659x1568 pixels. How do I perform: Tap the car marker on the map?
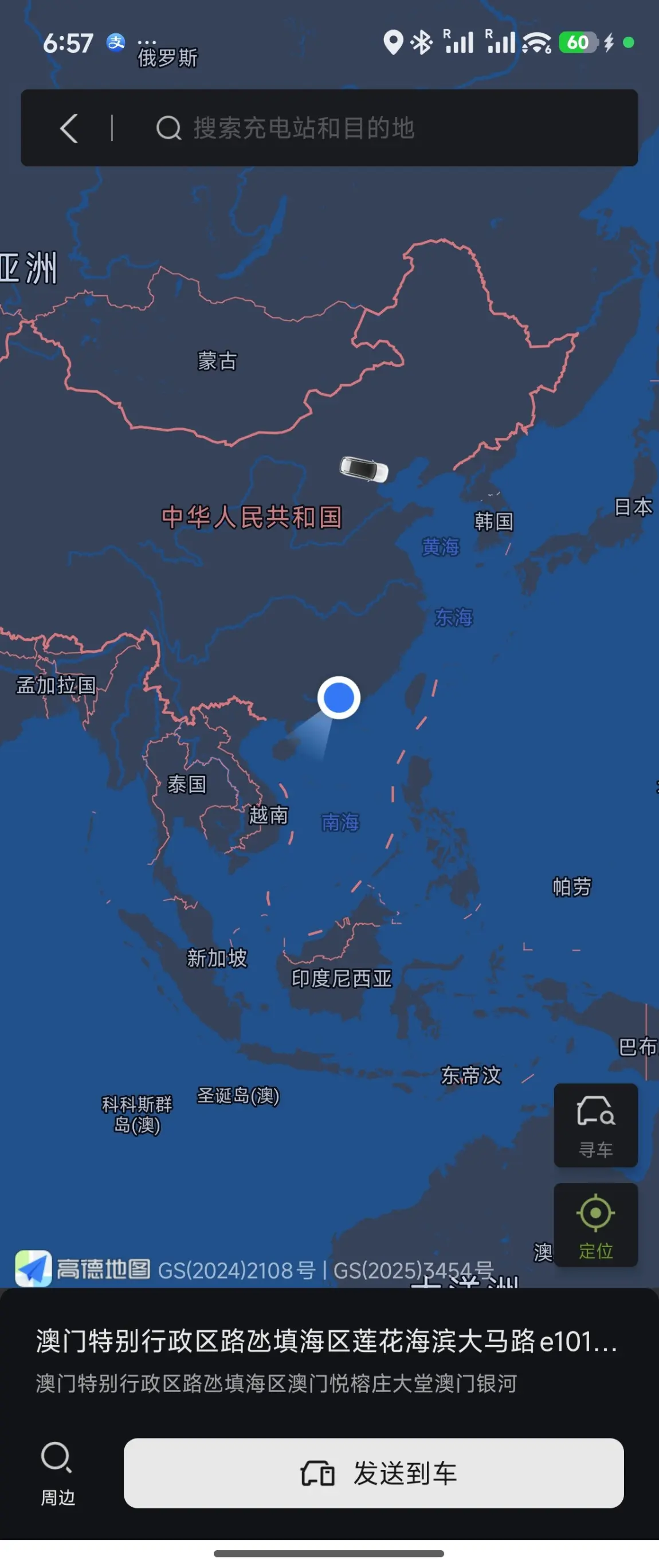click(364, 469)
